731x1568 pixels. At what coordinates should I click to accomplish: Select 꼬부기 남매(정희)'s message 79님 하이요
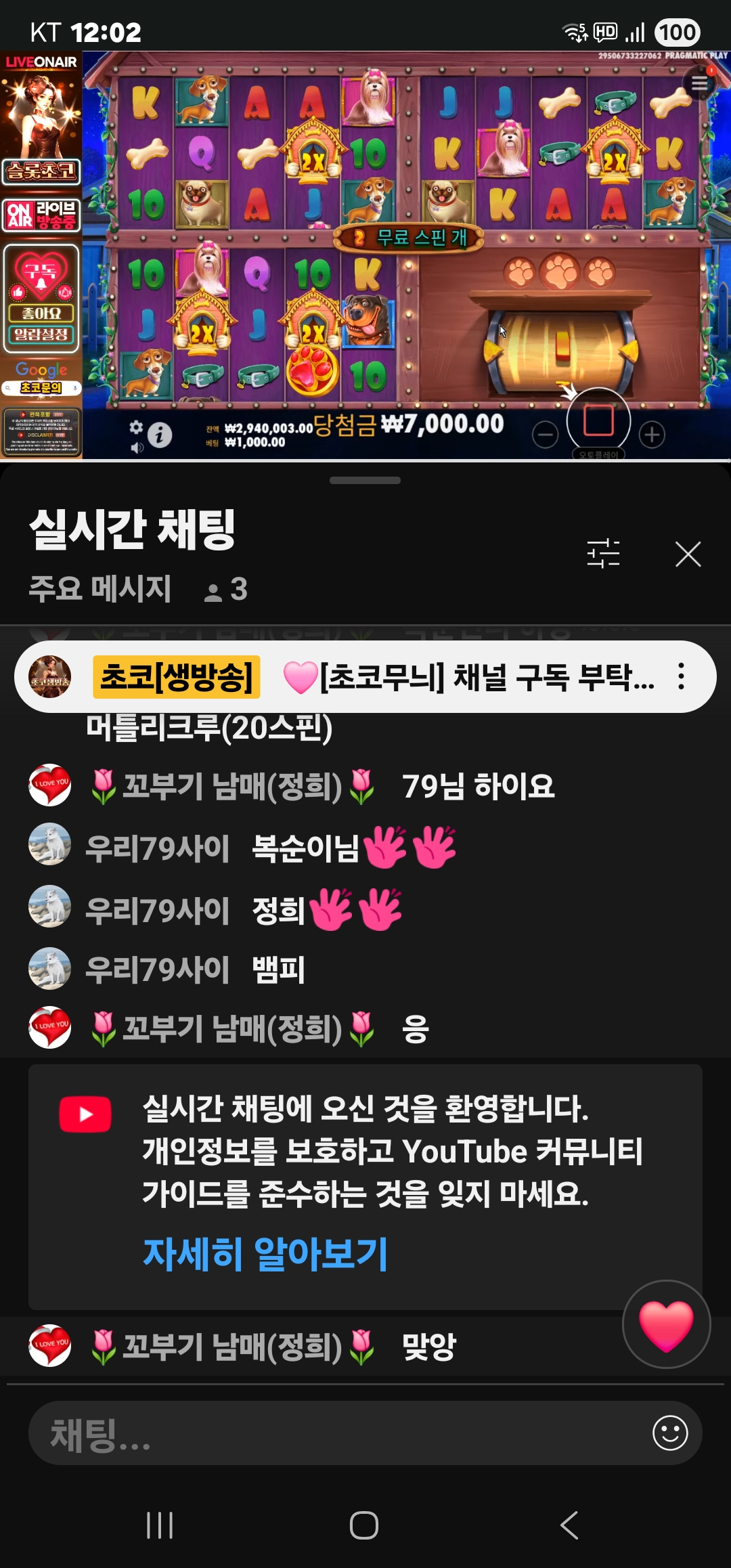tap(477, 786)
